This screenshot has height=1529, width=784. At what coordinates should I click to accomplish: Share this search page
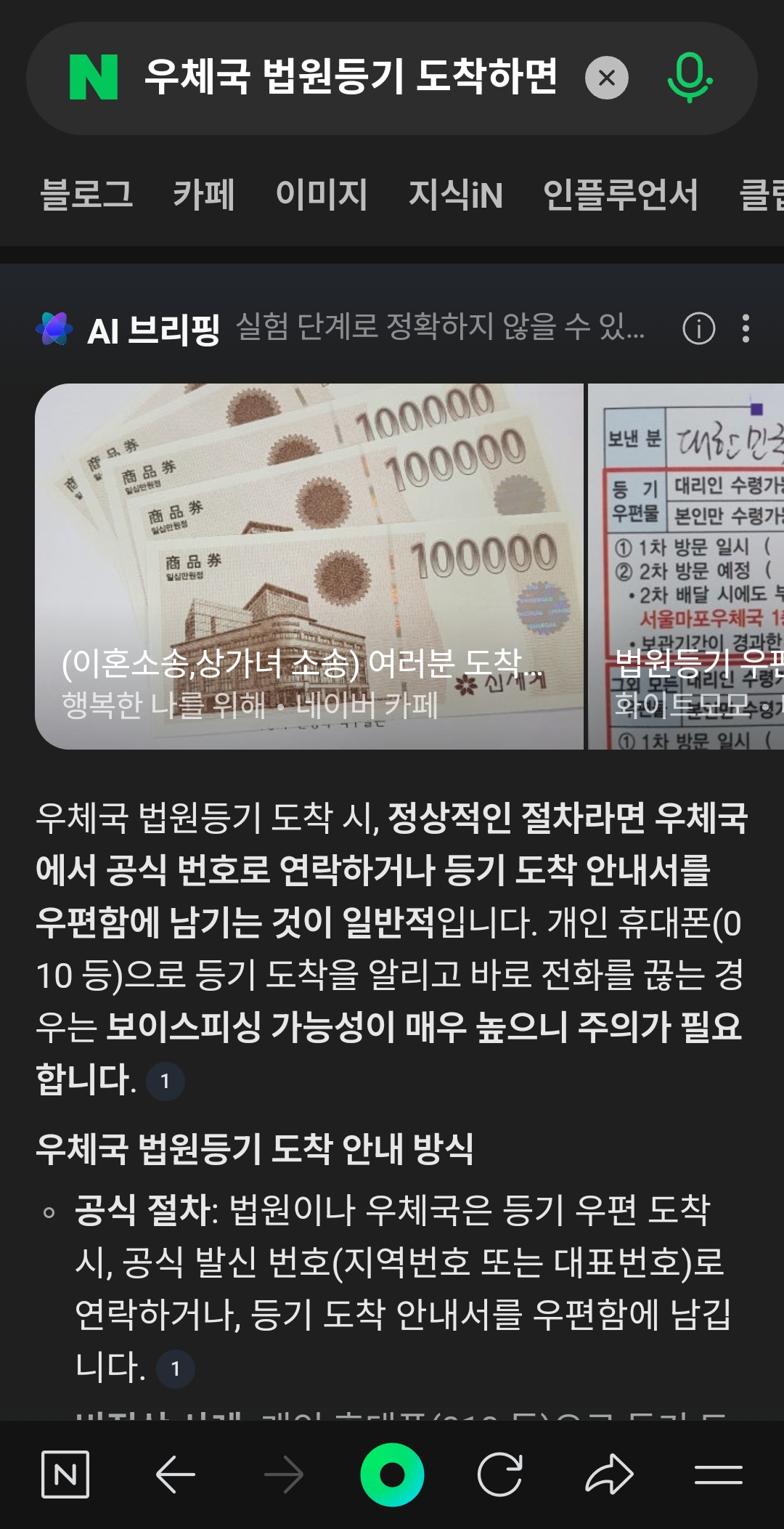[x=609, y=1475]
